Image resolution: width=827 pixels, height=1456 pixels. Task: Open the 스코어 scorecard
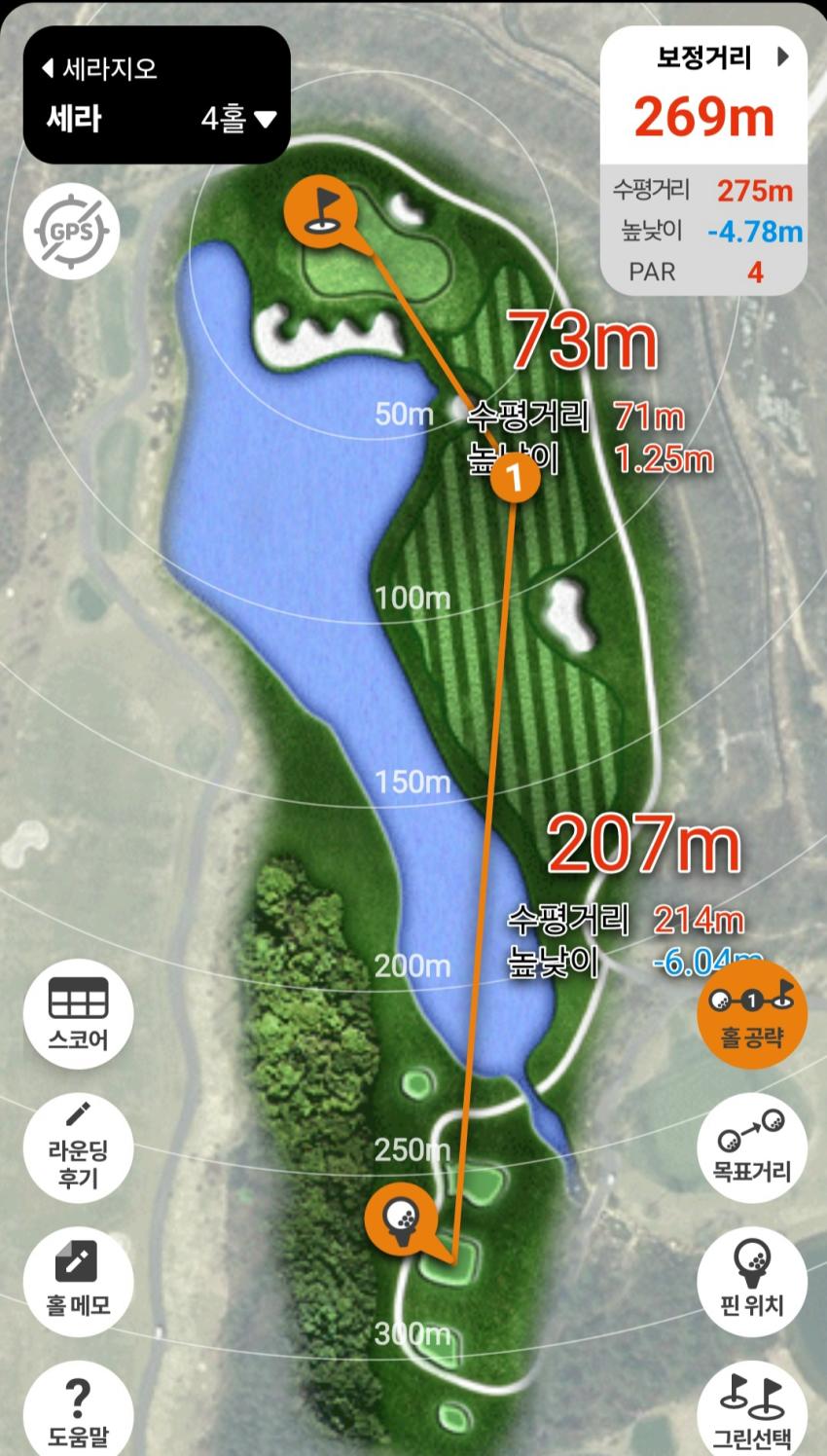tap(79, 1013)
